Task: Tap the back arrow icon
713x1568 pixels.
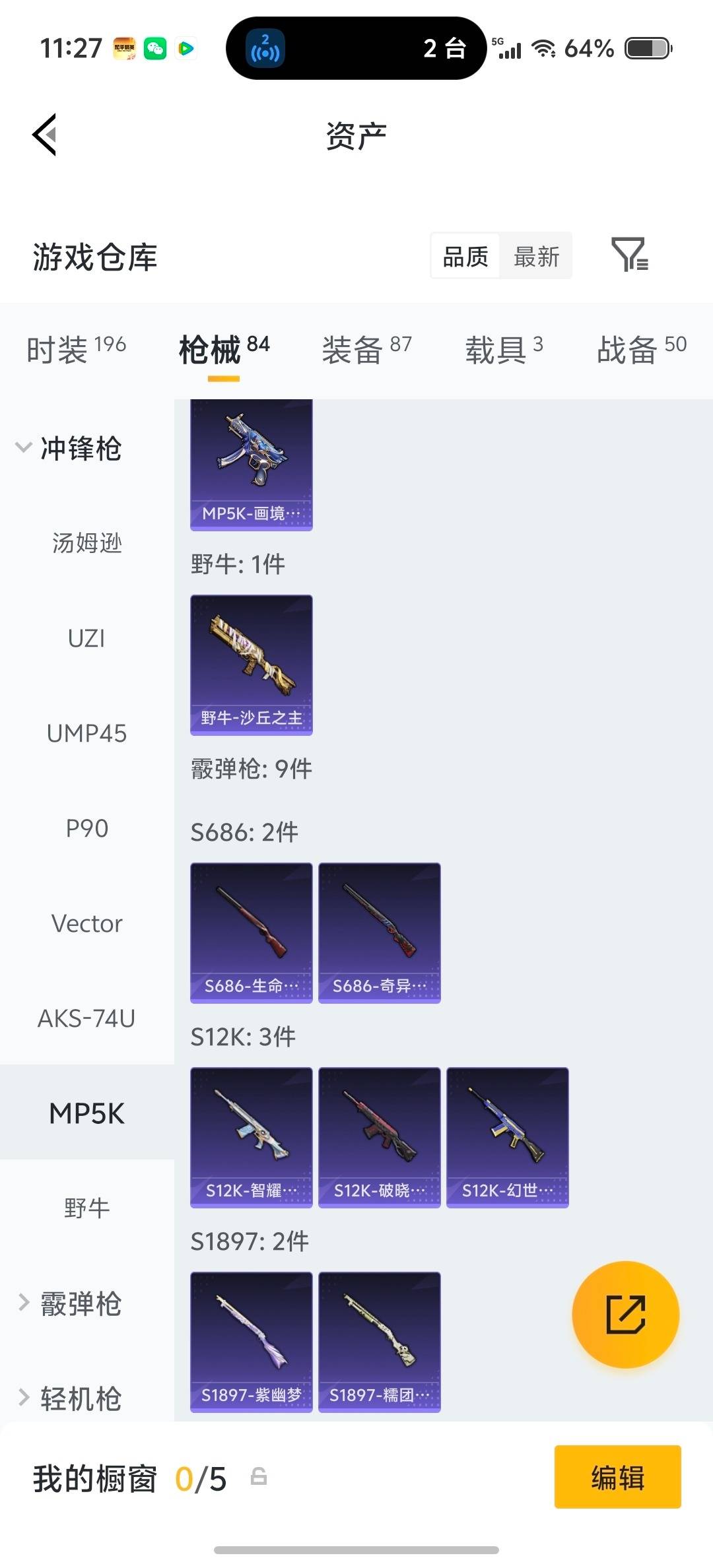Action: tap(44, 135)
